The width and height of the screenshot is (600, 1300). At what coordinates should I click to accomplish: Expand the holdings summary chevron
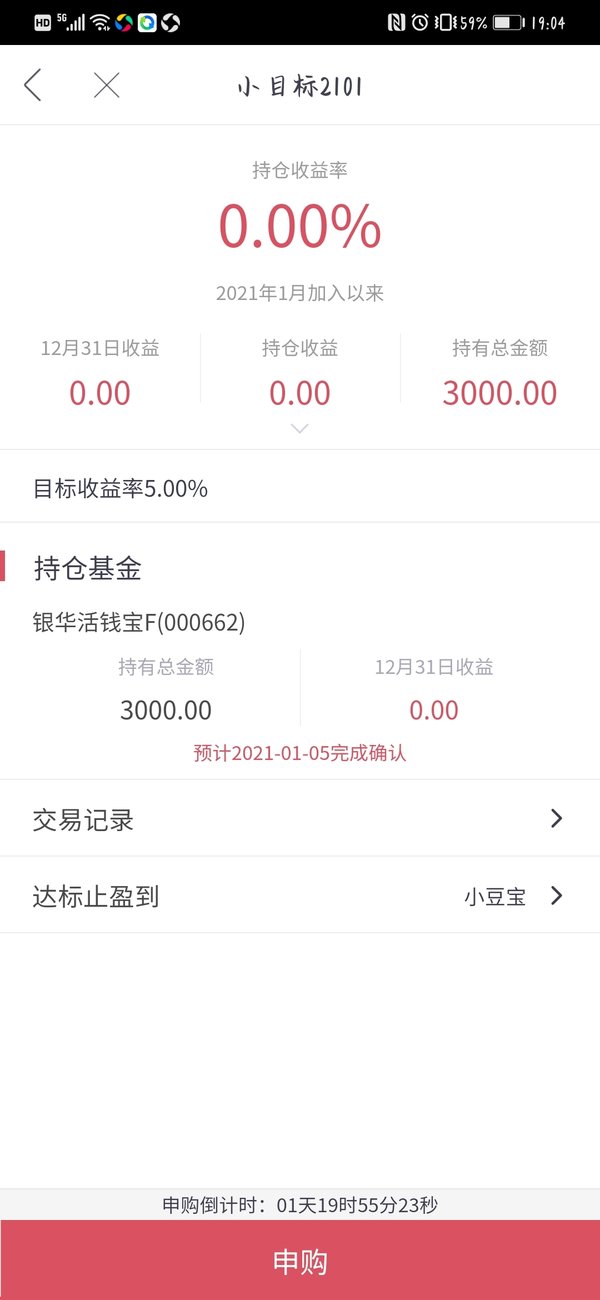[299, 428]
